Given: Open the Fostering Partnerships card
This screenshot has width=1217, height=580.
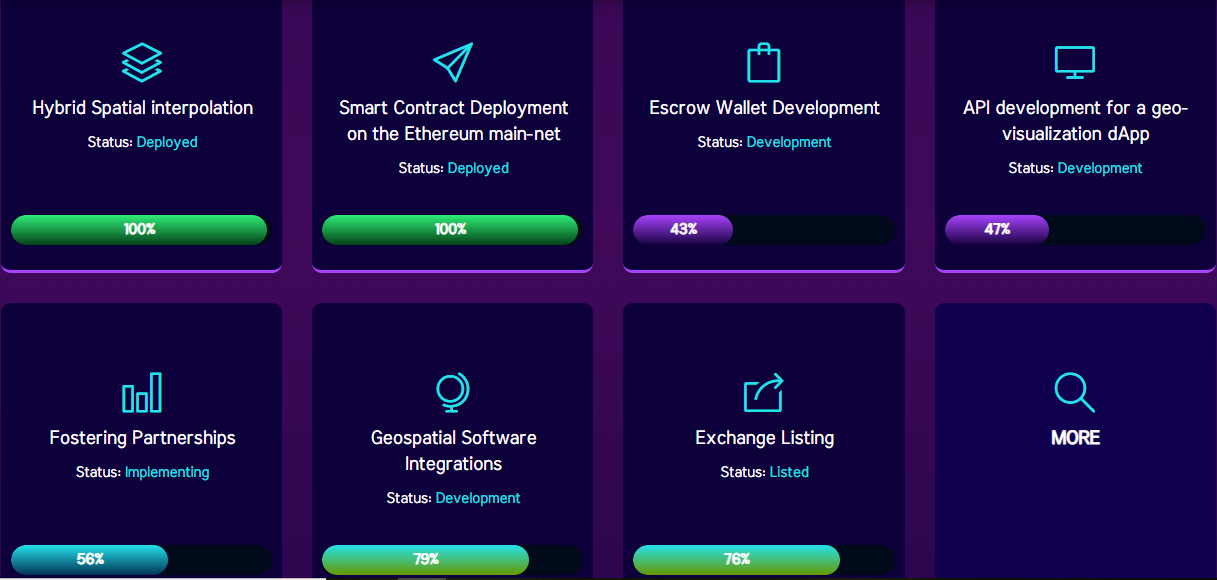Looking at the screenshot, I should tap(142, 438).
